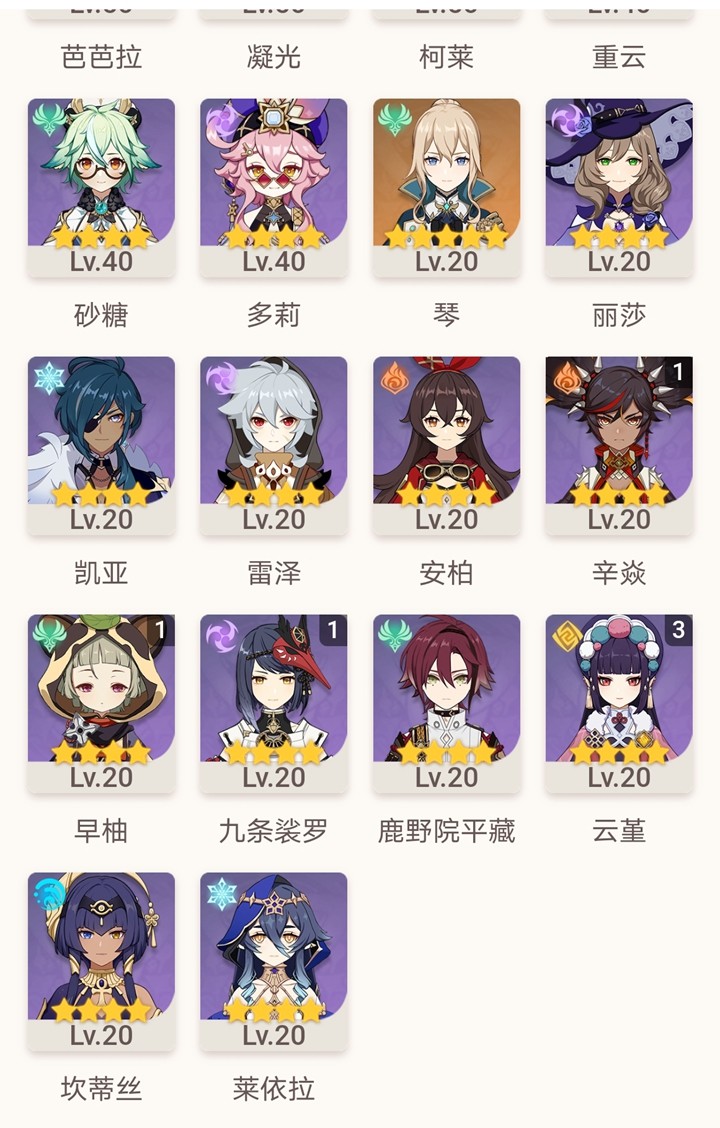720x1128 pixels.
Task: Tap the 鹿野院平藏 character card
Action: click(x=446, y=701)
